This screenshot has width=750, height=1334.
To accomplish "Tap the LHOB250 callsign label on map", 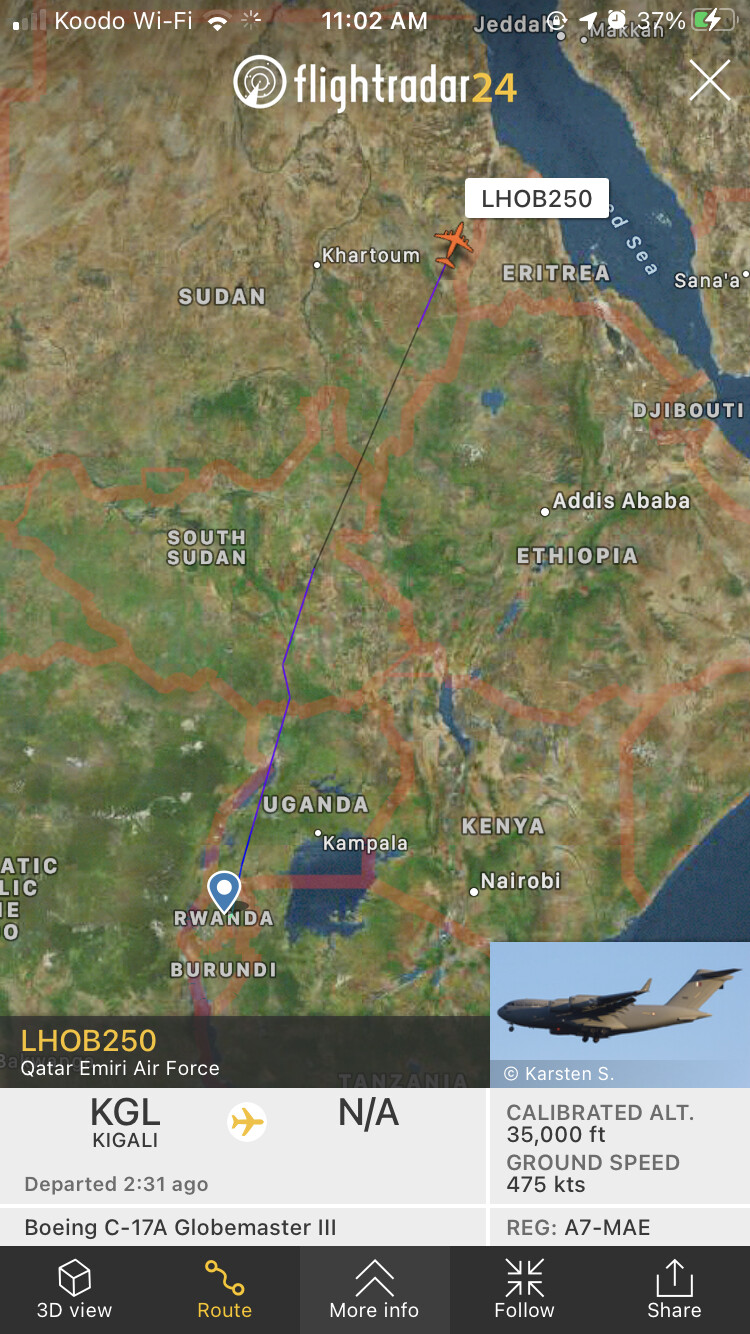I will click(x=537, y=199).
